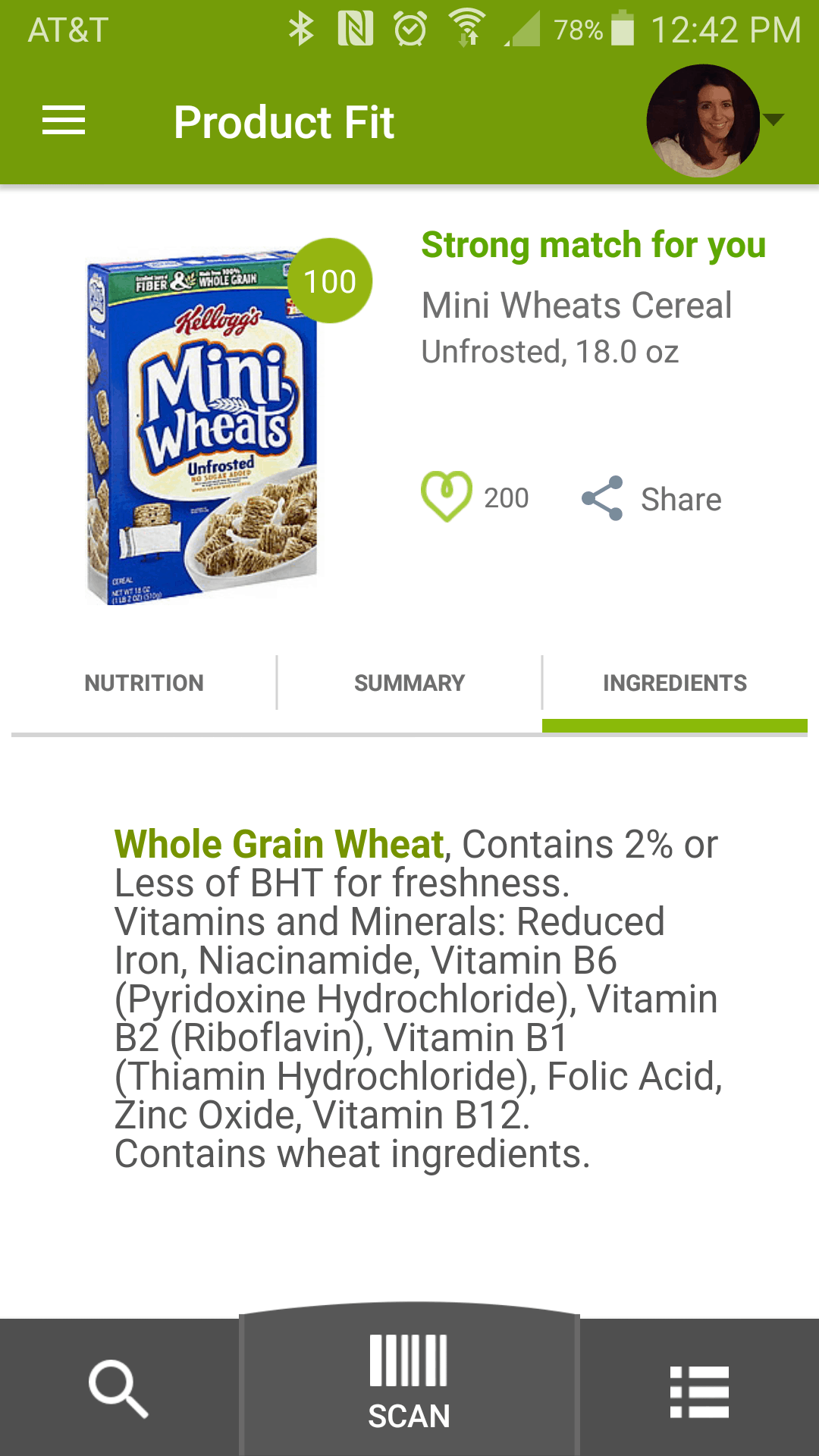Open the list icon in bottom bar
The height and width of the screenshot is (1456, 819).
pyautogui.click(x=699, y=1392)
